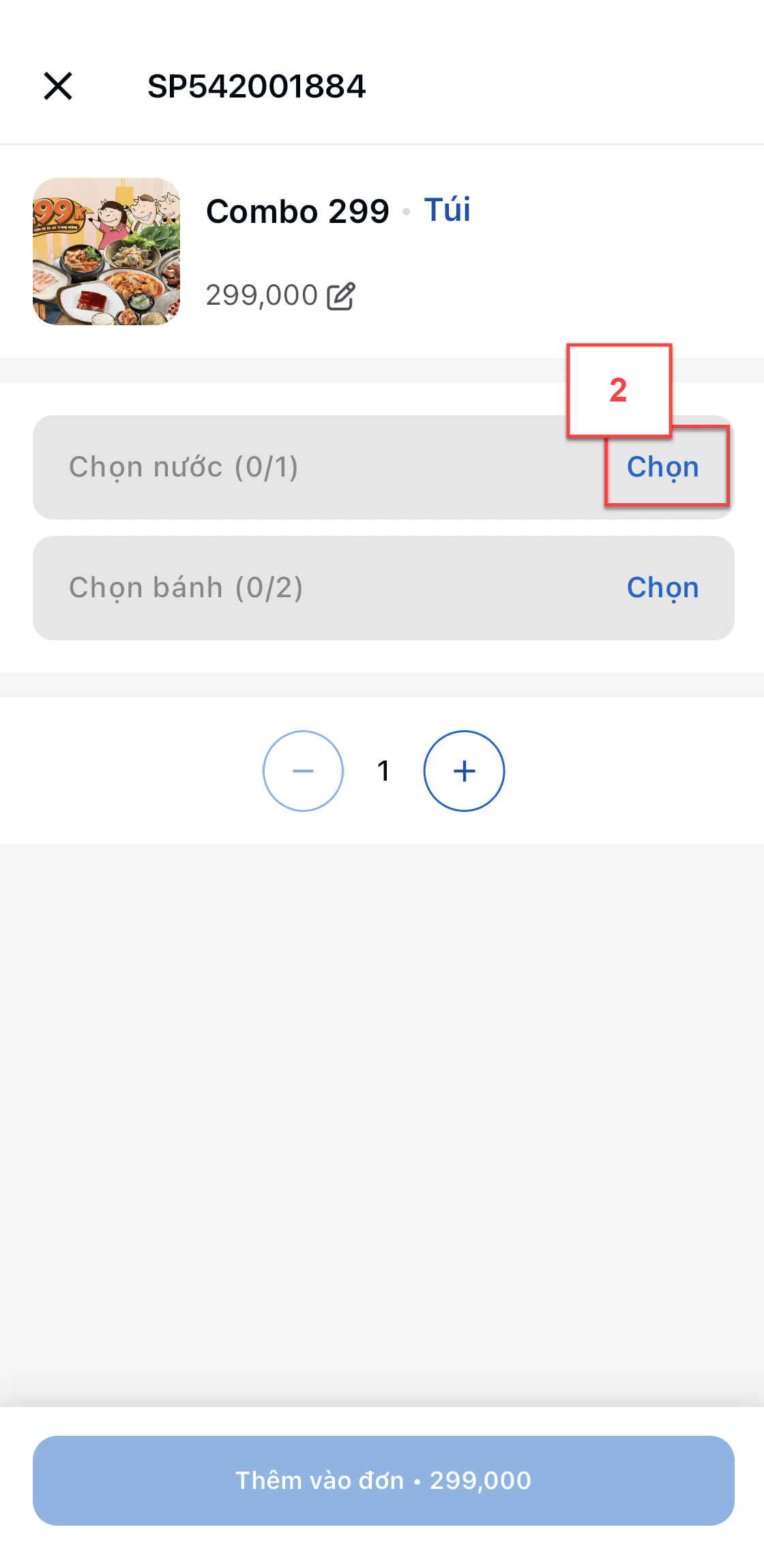764x1568 pixels.
Task: Decrease the combo quantity
Action: (x=303, y=771)
